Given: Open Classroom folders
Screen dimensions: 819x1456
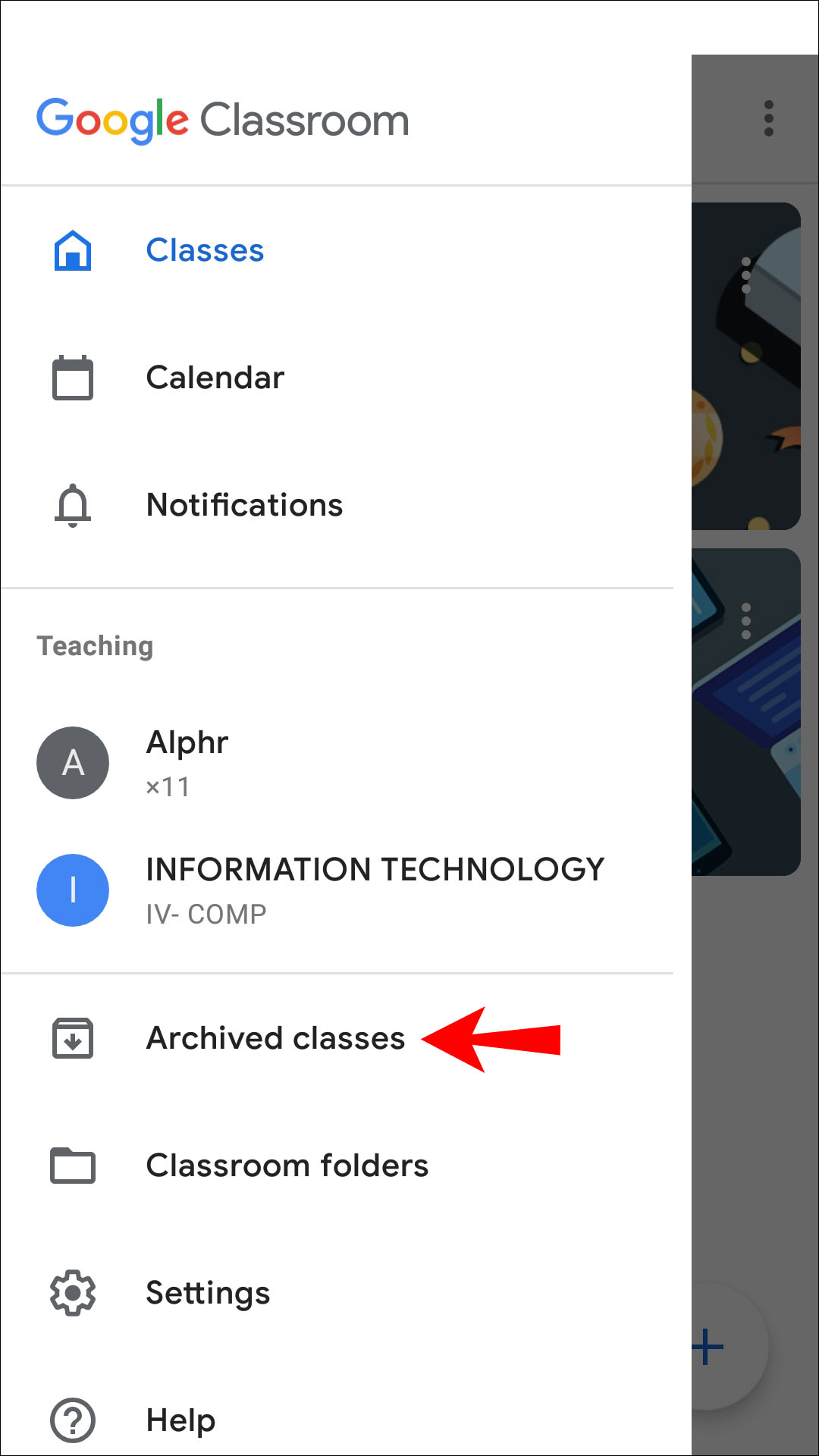Looking at the screenshot, I should (287, 1166).
